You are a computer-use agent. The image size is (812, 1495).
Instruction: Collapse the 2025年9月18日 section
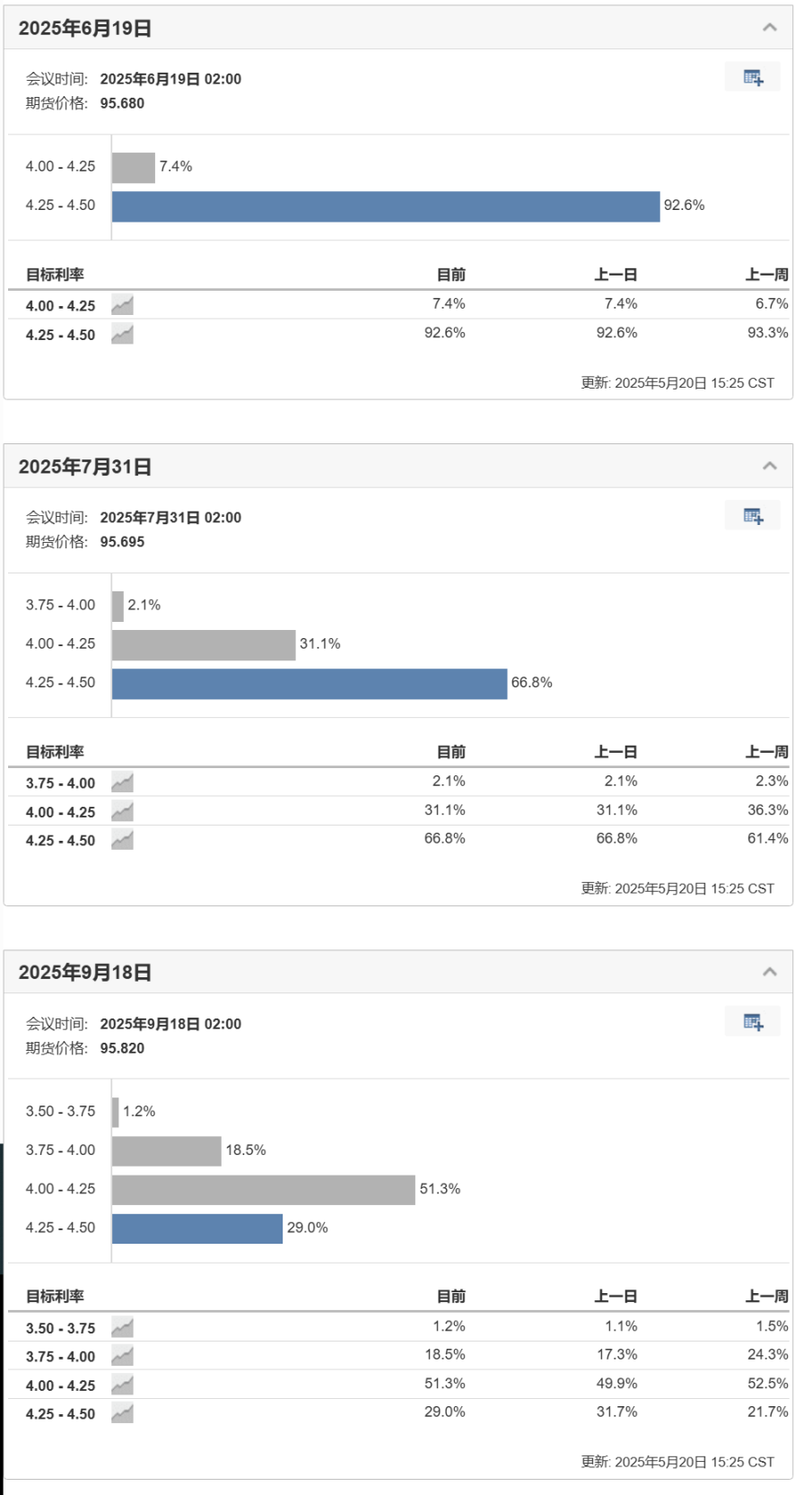click(x=769, y=972)
